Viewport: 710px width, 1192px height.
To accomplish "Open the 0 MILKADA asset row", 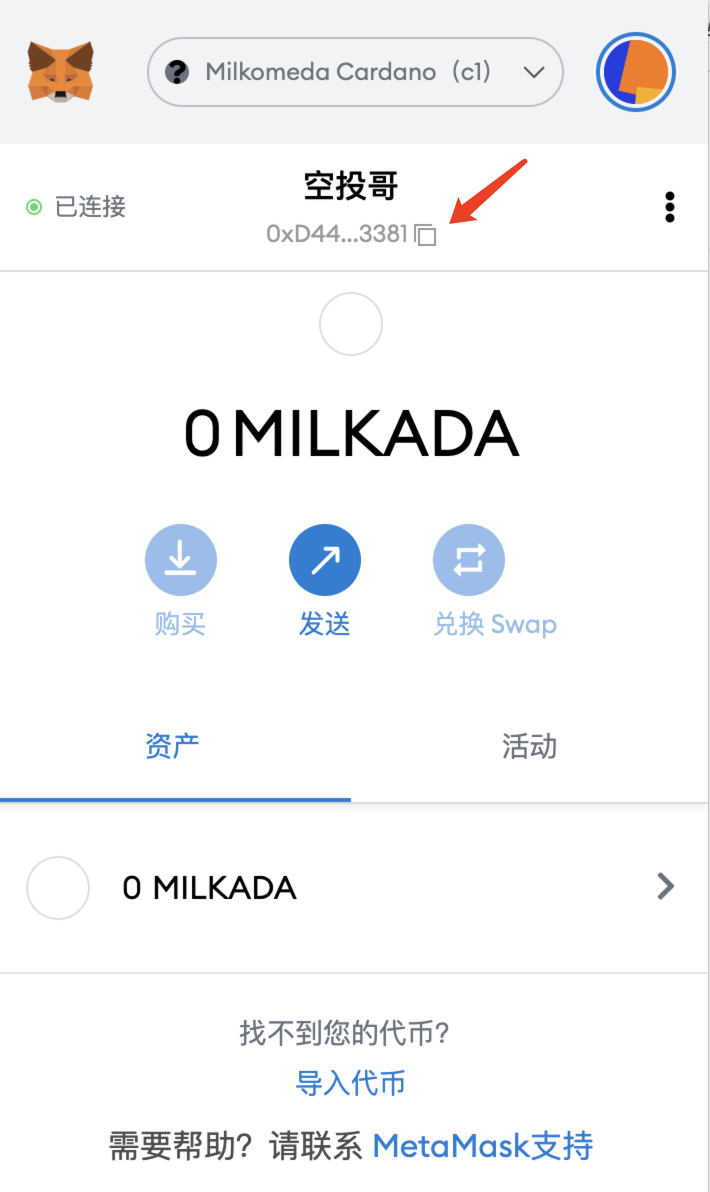I will click(350, 887).
